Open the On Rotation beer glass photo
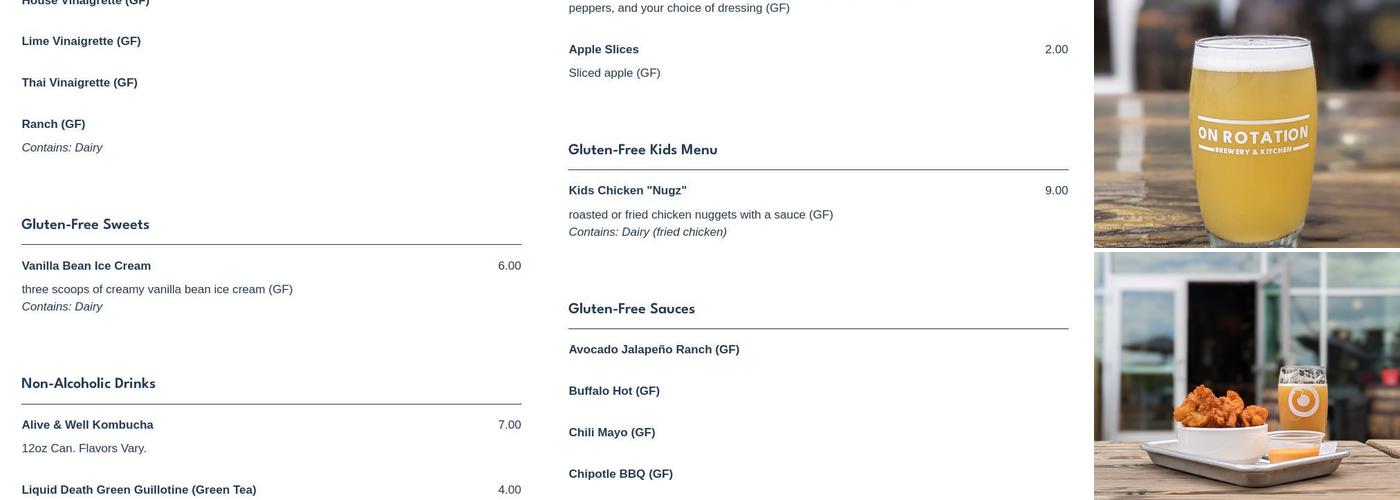 [1247, 123]
